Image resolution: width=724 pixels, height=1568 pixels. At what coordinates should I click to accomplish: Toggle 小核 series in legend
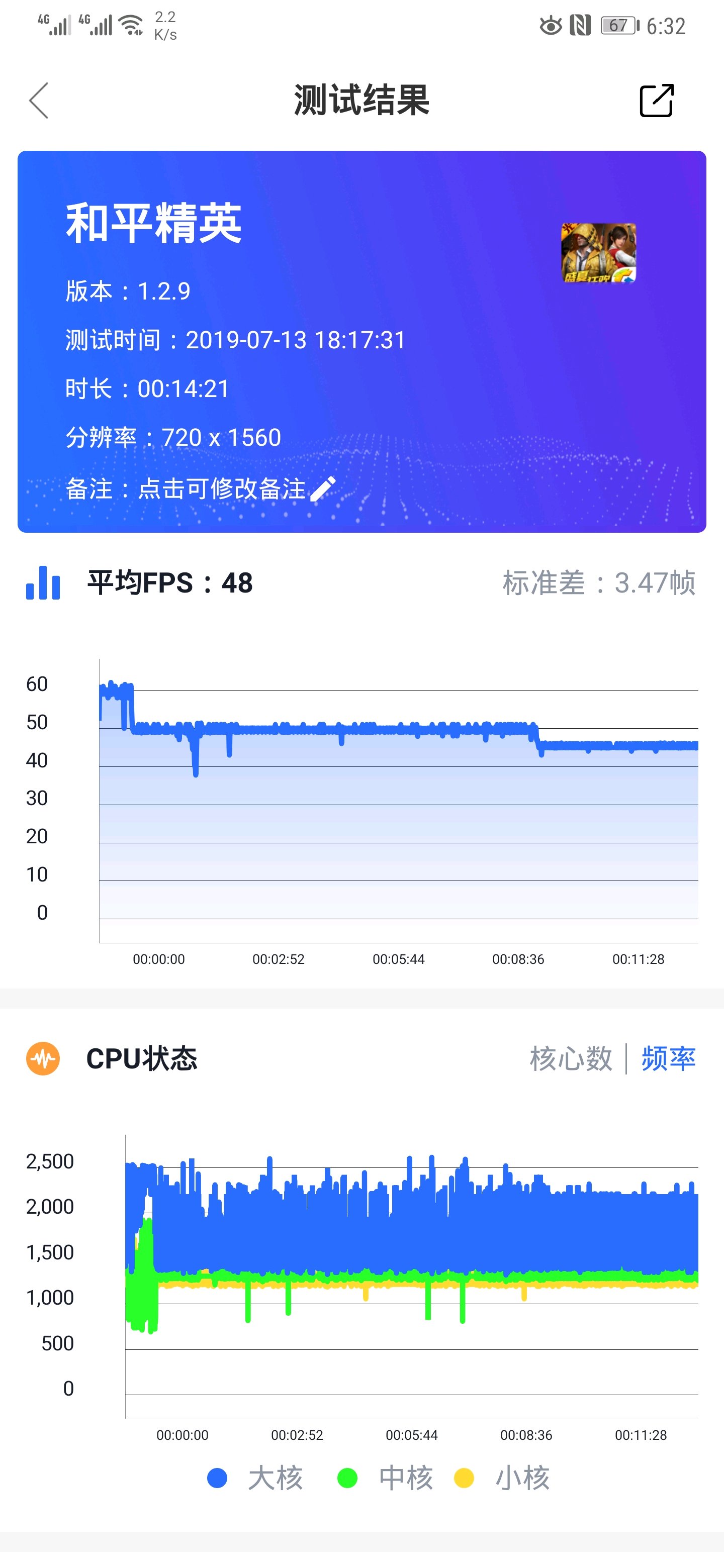point(503,1478)
